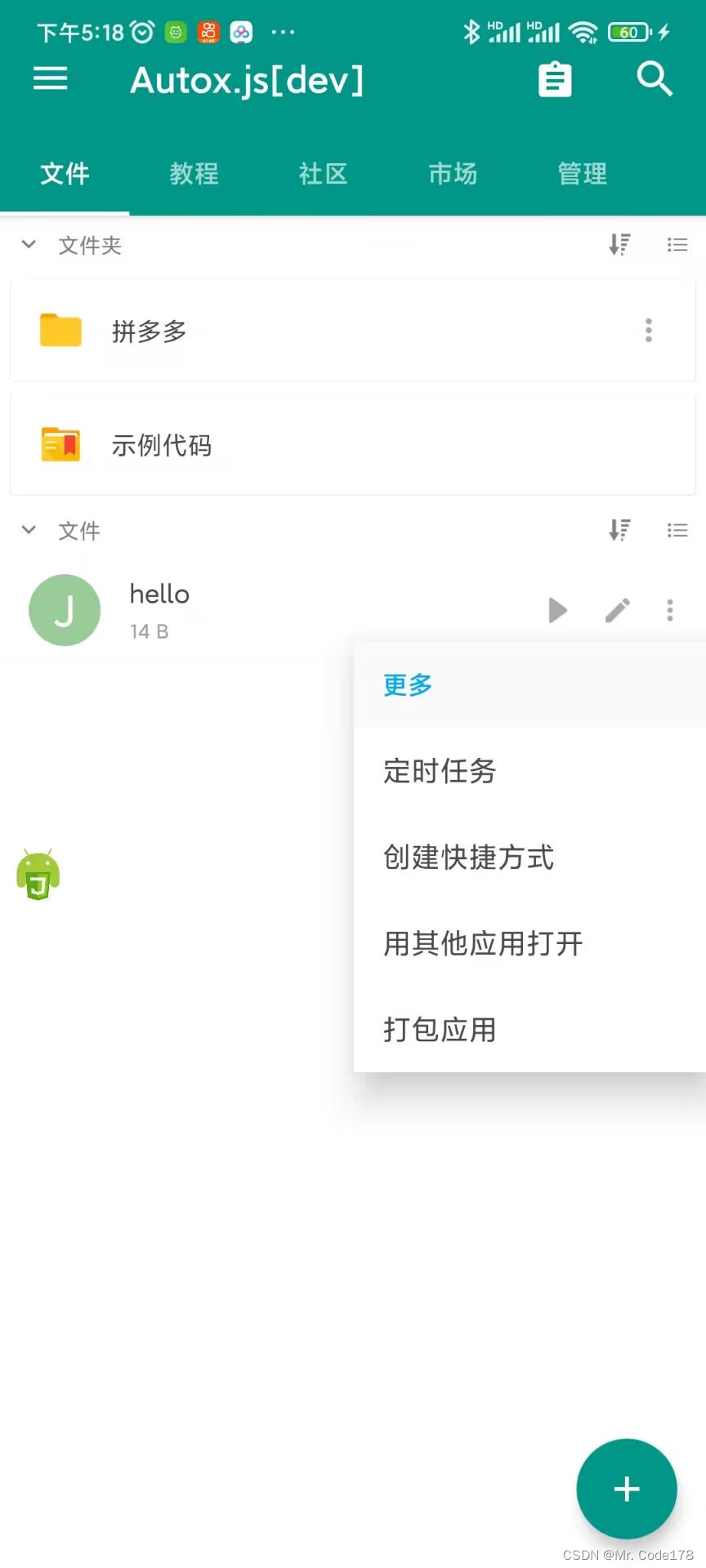Open the 拼多多 folder

click(353, 331)
